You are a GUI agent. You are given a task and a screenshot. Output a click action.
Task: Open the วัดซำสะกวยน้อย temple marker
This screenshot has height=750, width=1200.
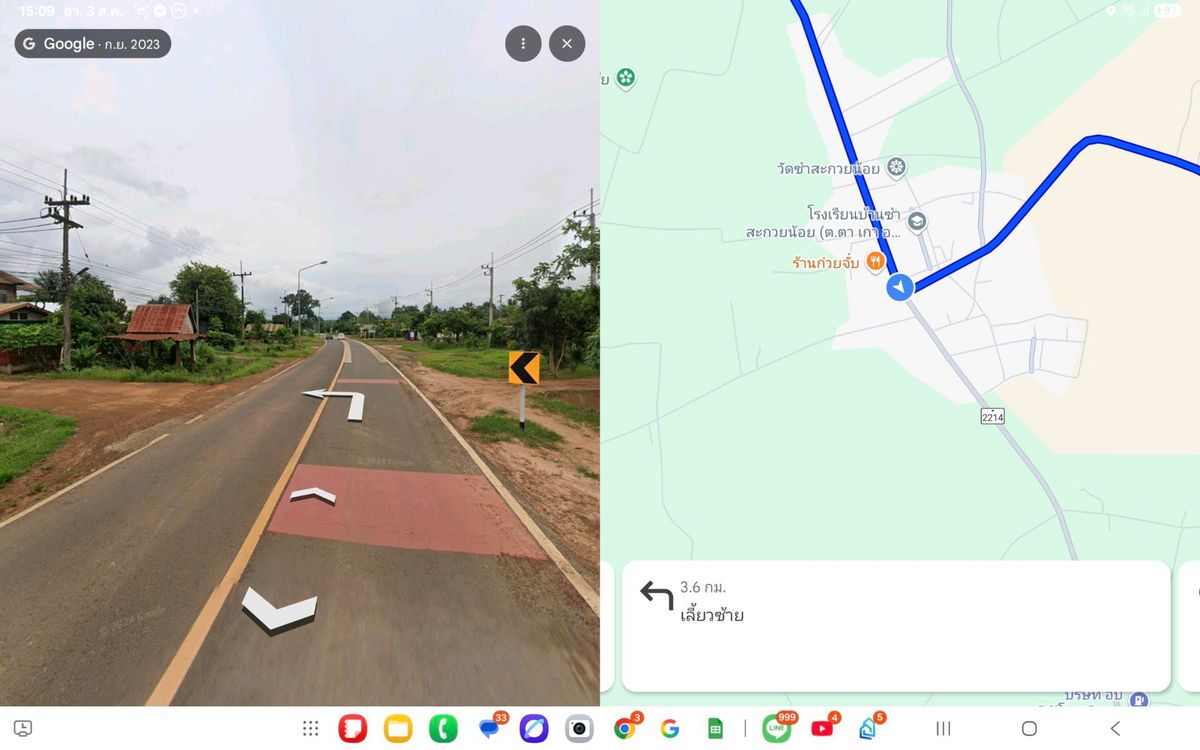pos(897,167)
